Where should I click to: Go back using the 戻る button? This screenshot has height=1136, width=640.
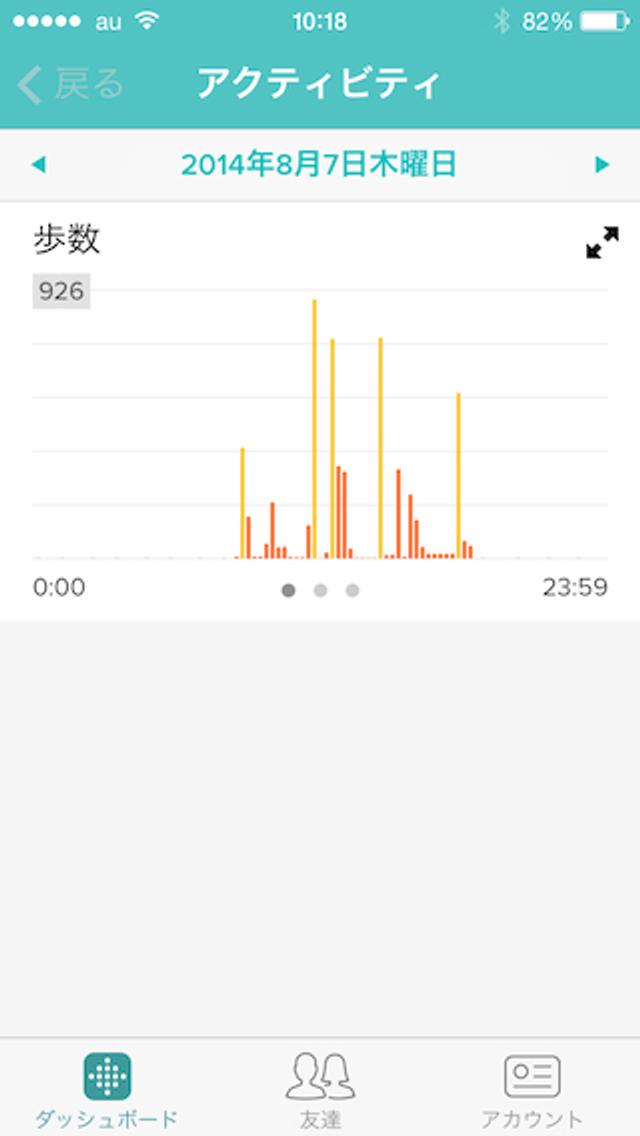pos(70,85)
